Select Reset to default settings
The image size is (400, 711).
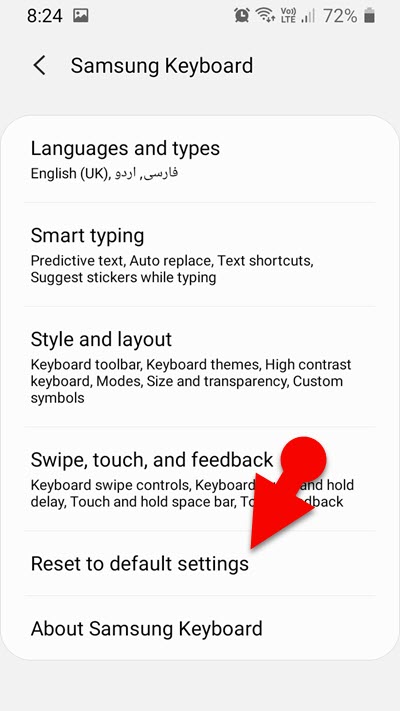(200, 564)
